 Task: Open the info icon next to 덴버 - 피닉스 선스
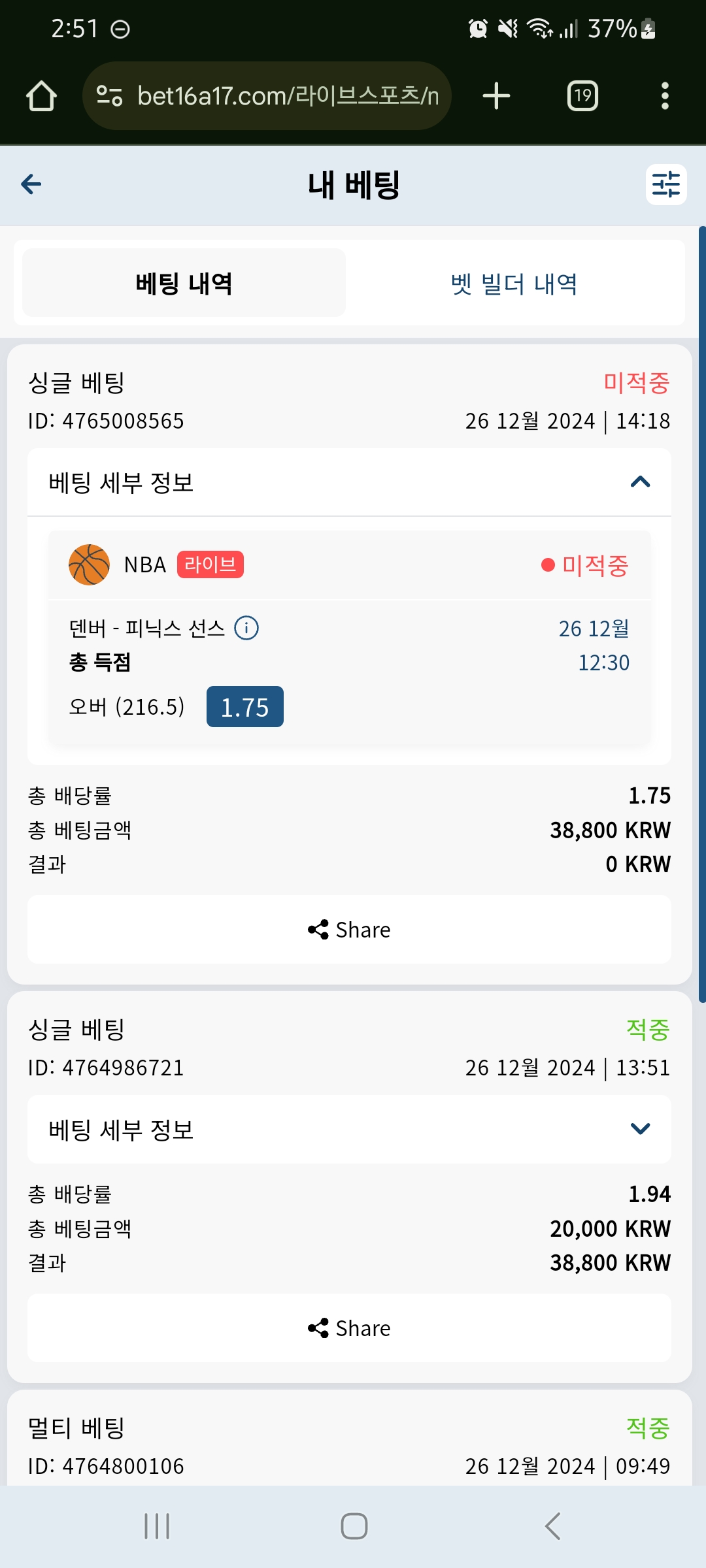click(x=246, y=629)
